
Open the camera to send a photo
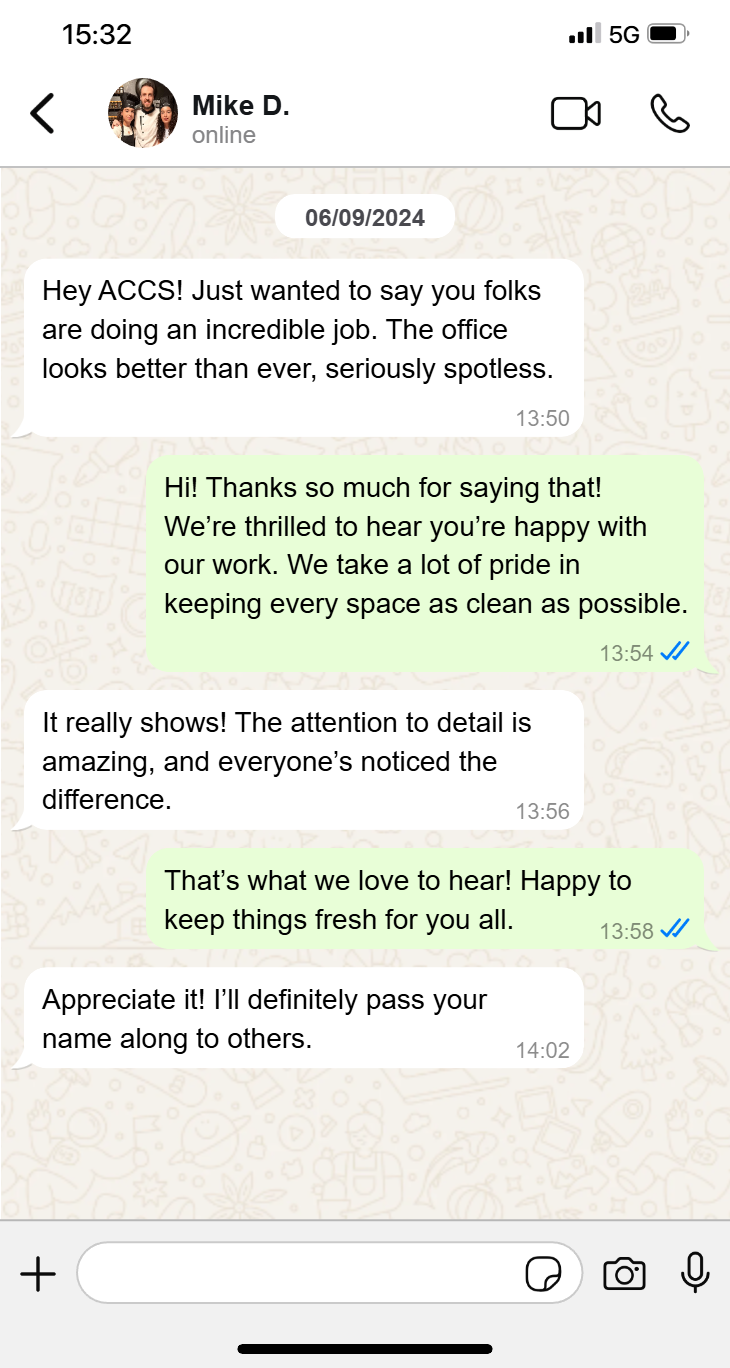(624, 1274)
